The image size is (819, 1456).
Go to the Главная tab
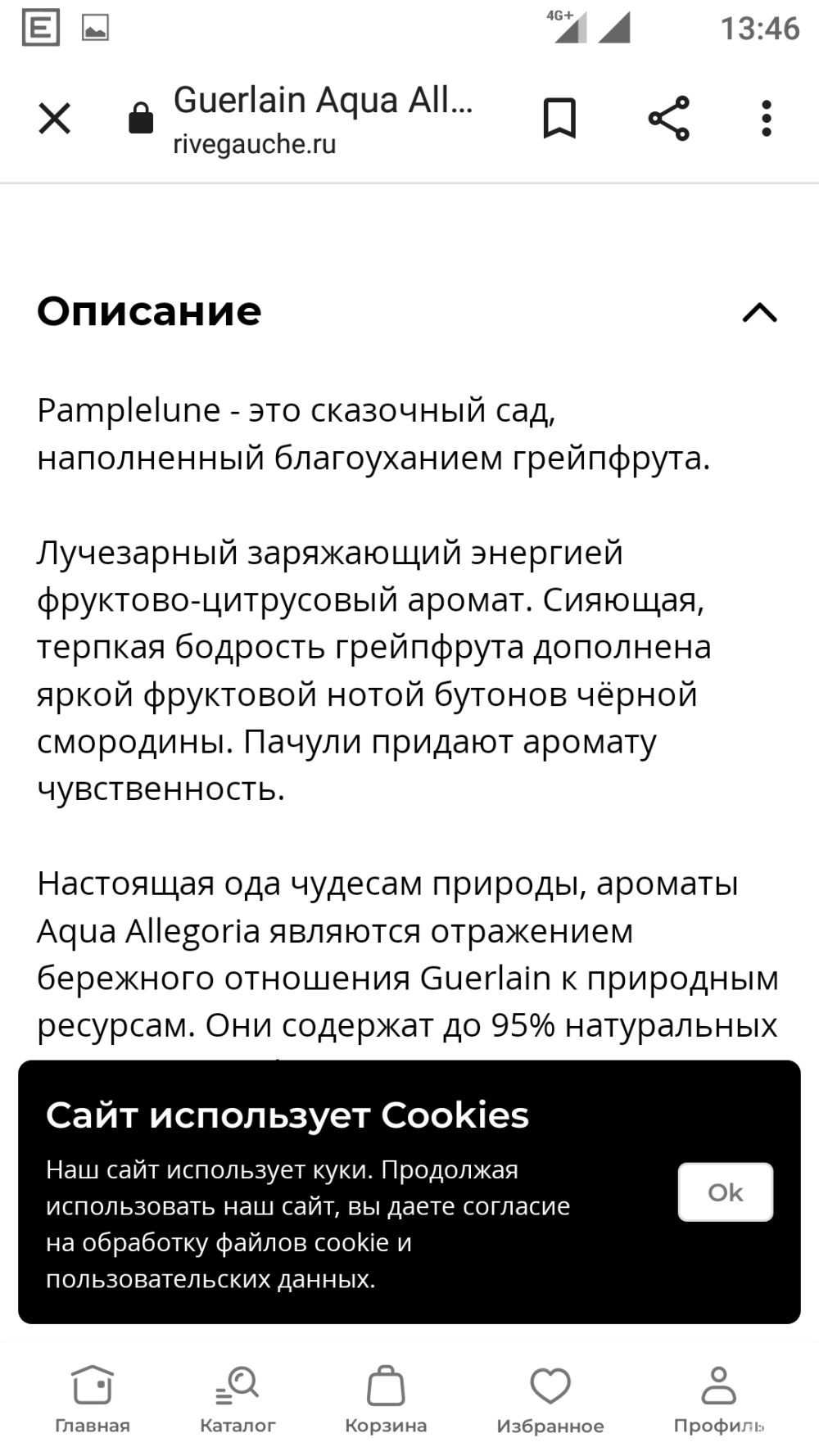coord(93,1399)
